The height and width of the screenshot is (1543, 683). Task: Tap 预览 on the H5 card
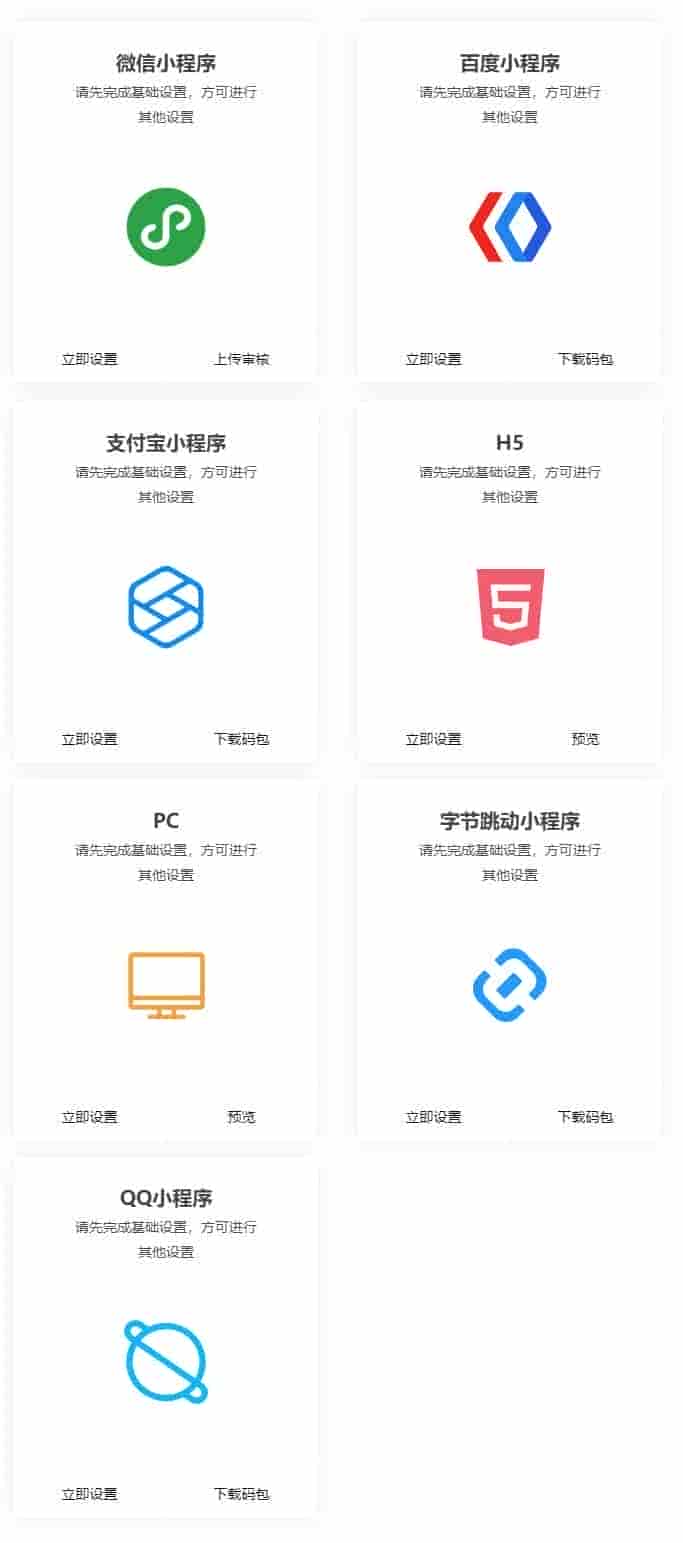click(x=585, y=739)
